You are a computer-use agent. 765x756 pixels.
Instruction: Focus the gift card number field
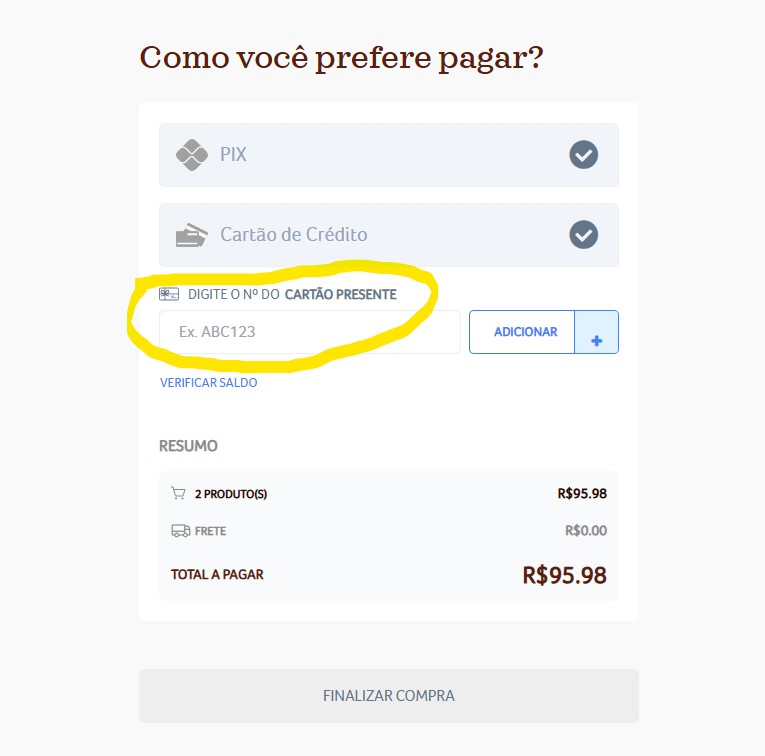(309, 332)
